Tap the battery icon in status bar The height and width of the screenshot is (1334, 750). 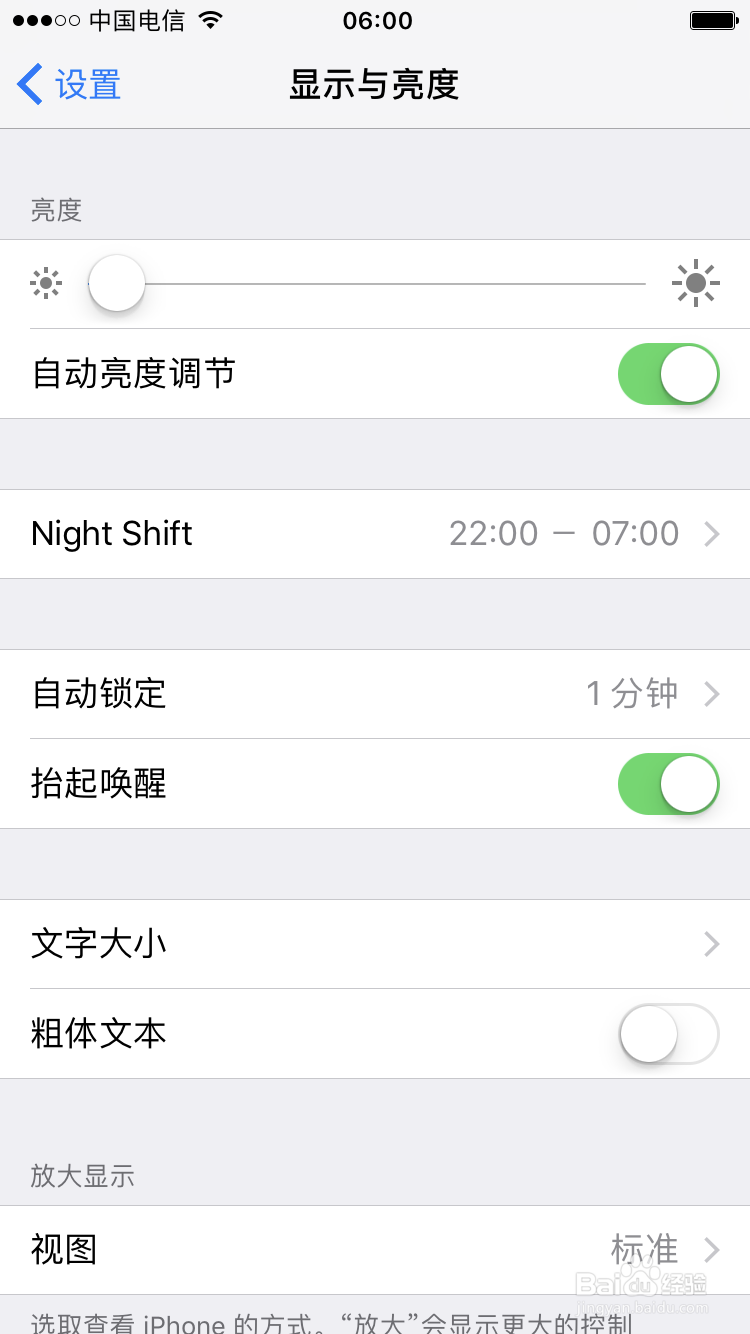[x=714, y=19]
